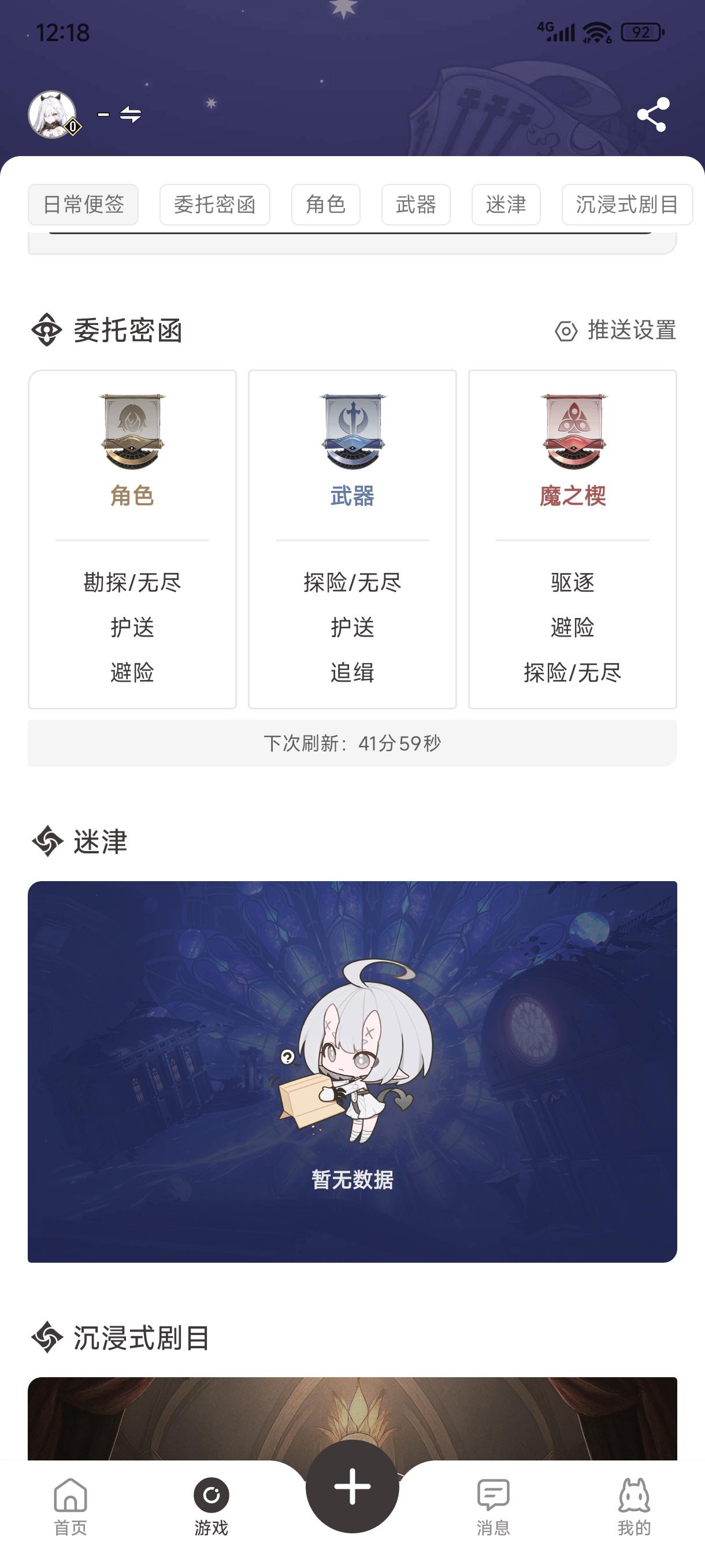Open the 魔之楔 commission card
705x1568 pixels.
point(572,538)
